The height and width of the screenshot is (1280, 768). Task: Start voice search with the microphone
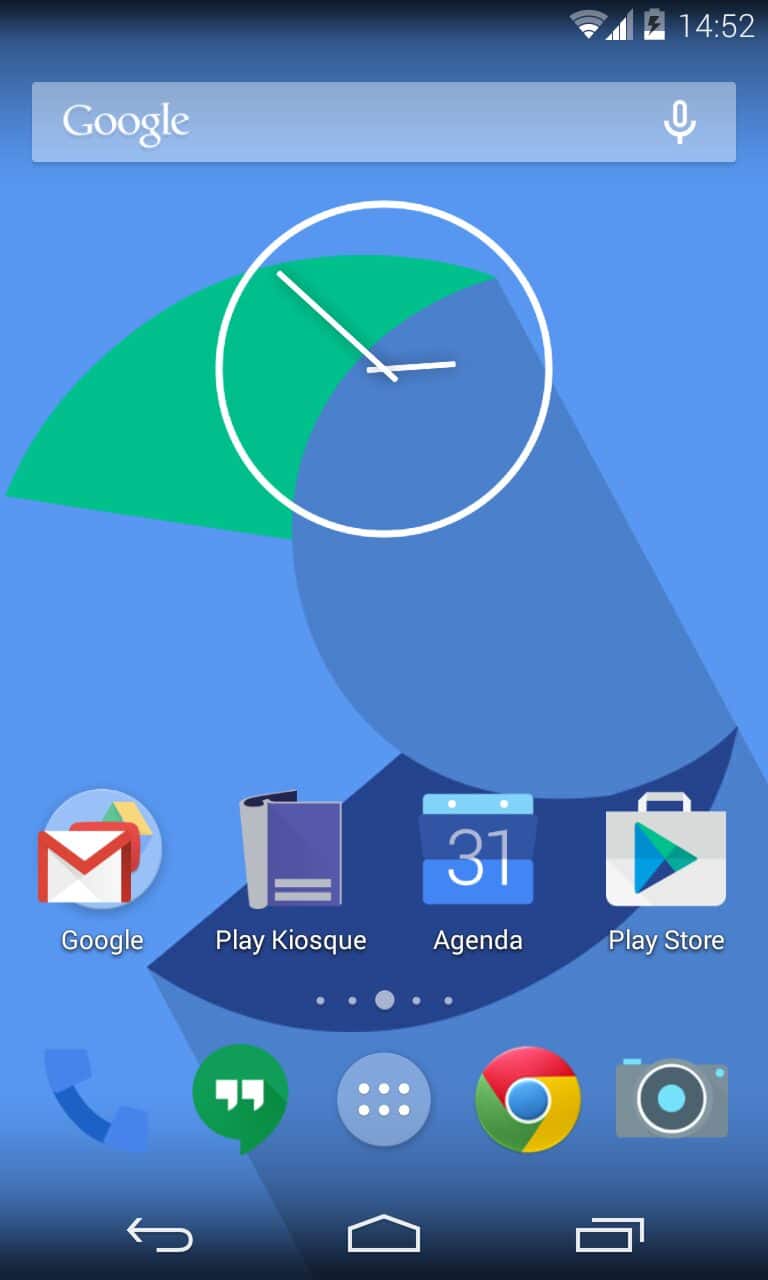pos(680,122)
